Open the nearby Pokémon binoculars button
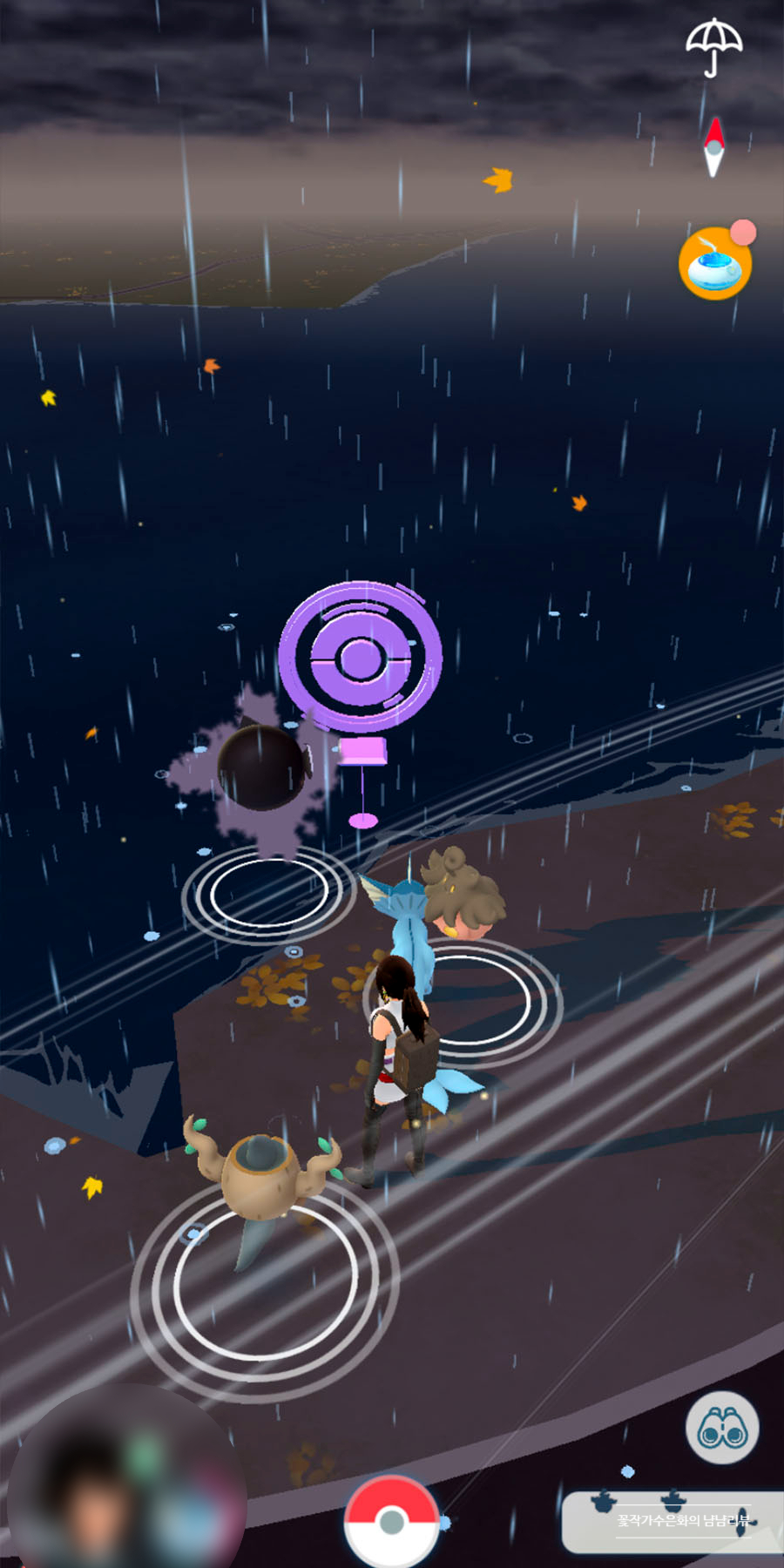The width and height of the screenshot is (784, 1568). click(x=721, y=1429)
